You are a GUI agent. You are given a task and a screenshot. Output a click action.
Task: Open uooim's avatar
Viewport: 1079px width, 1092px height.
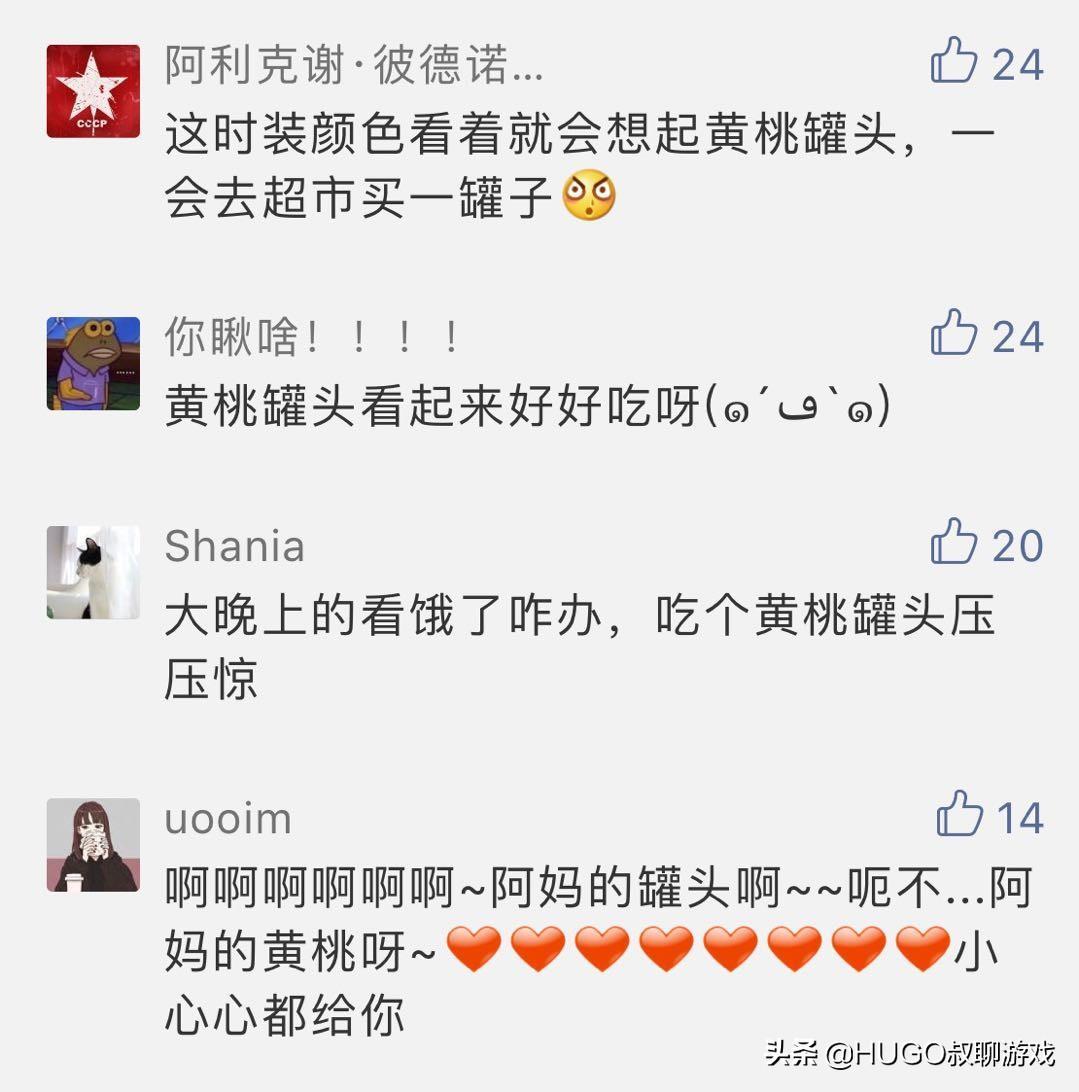pos(93,844)
